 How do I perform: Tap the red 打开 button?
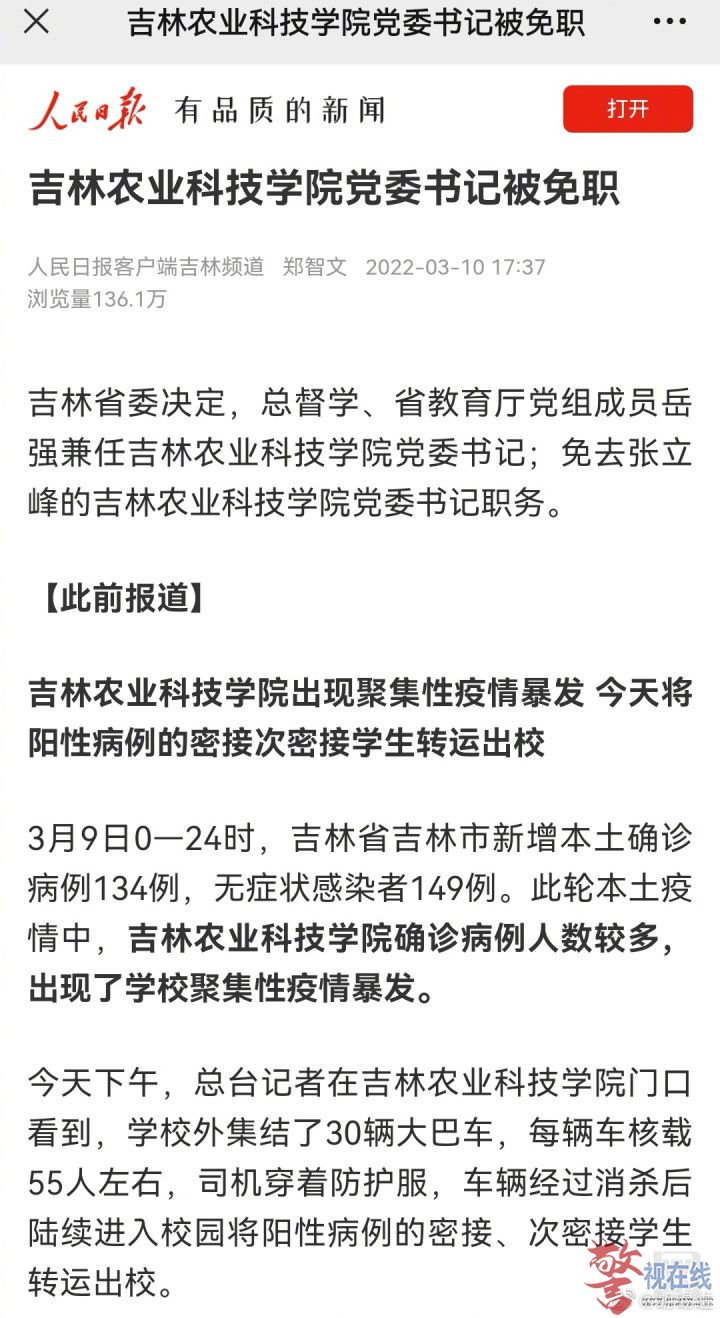(x=628, y=109)
